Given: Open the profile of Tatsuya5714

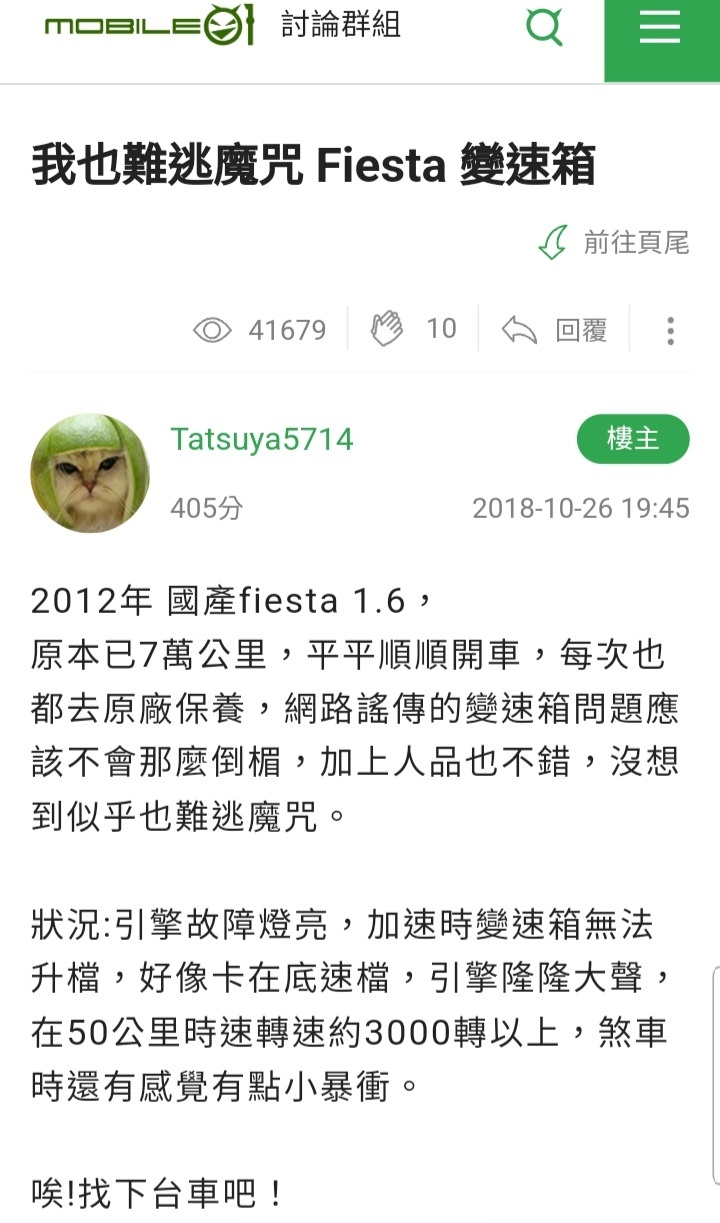Looking at the screenshot, I should click(x=262, y=440).
